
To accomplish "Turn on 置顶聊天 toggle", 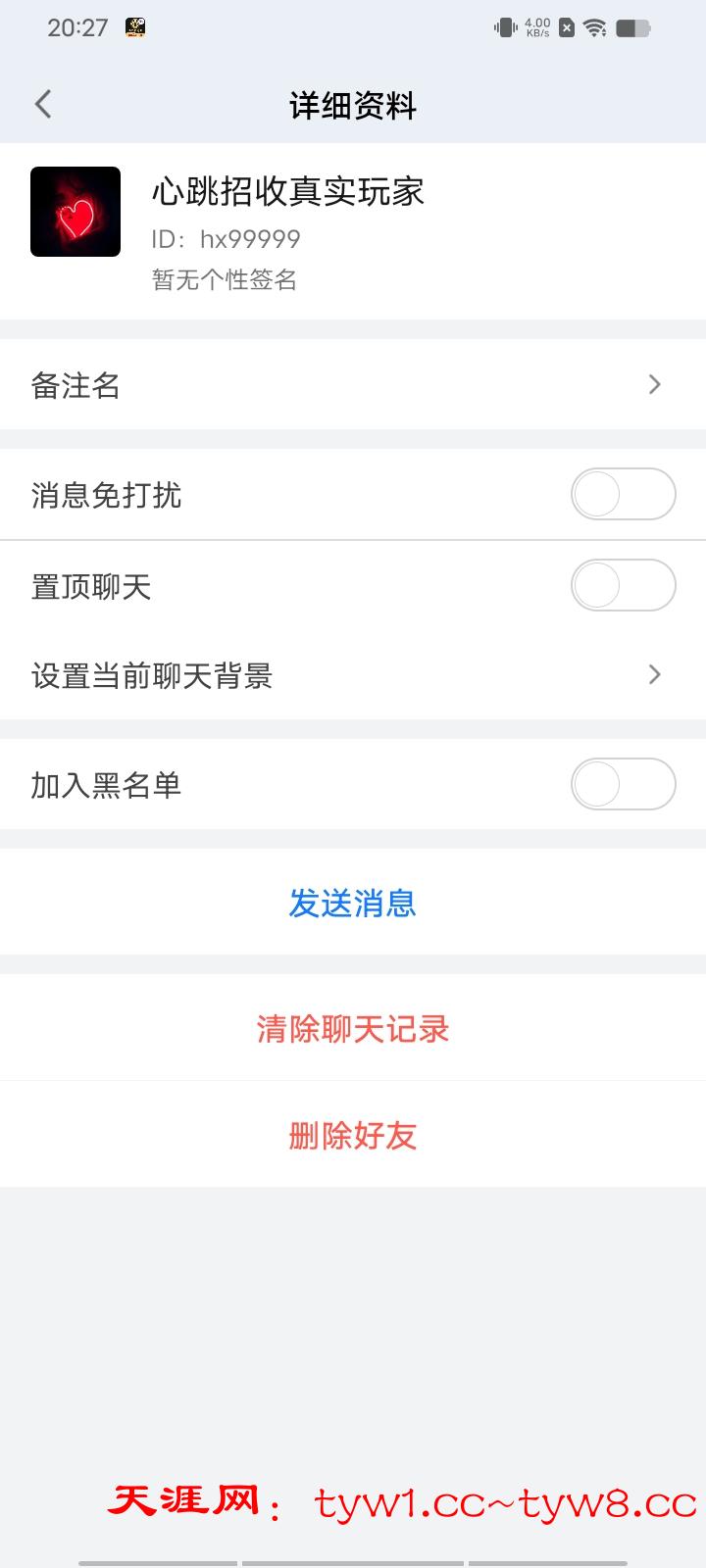I will [x=624, y=585].
